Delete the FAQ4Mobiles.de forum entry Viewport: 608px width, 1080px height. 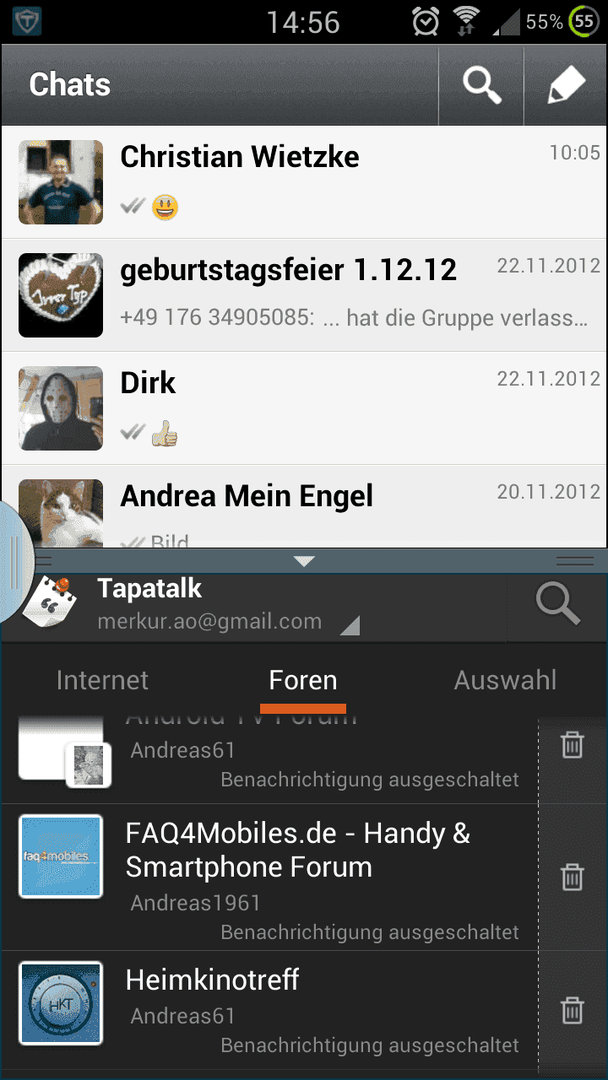tap(572, 877)
